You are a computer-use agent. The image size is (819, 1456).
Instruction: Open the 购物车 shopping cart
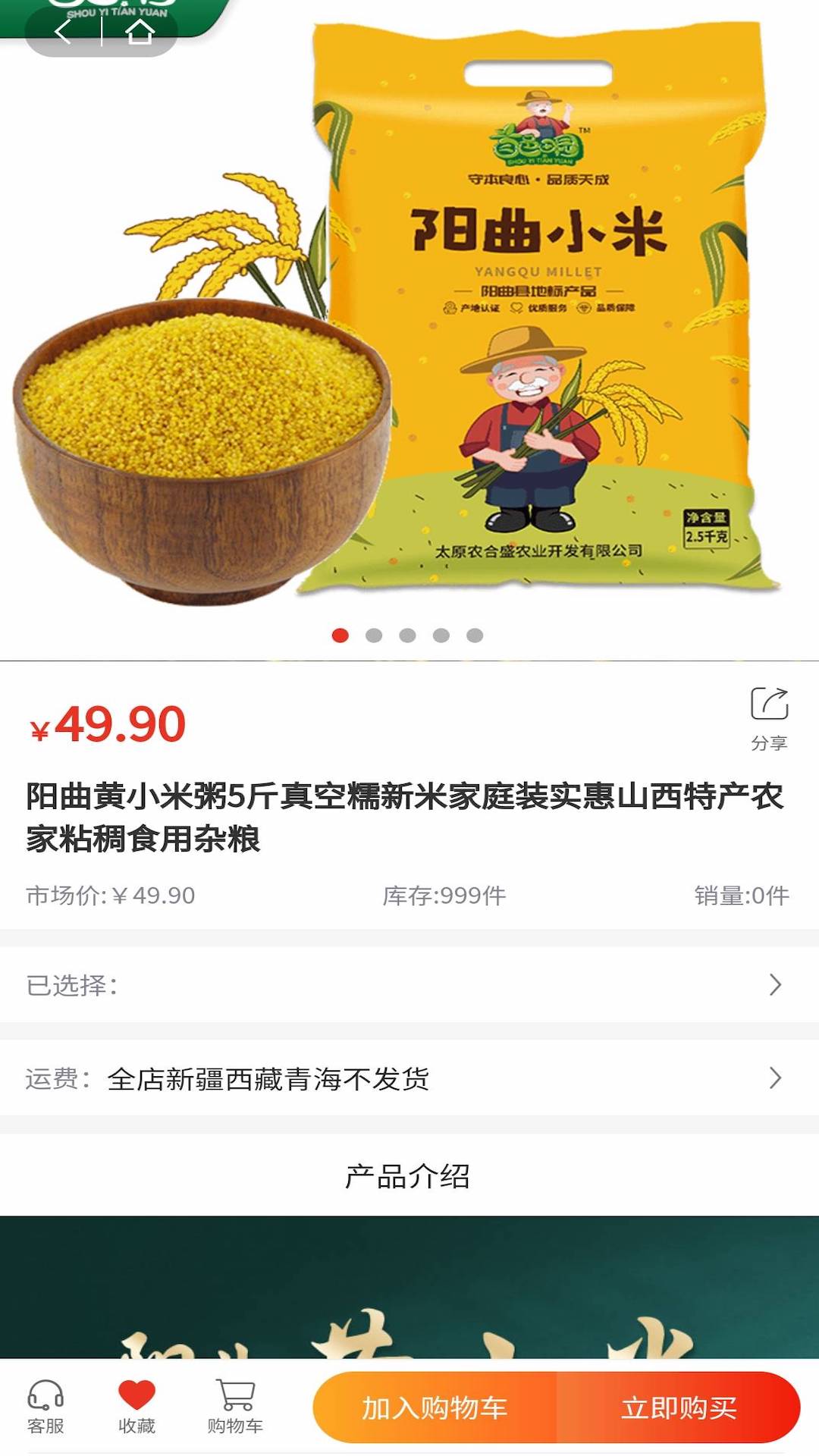point(235,1407)
